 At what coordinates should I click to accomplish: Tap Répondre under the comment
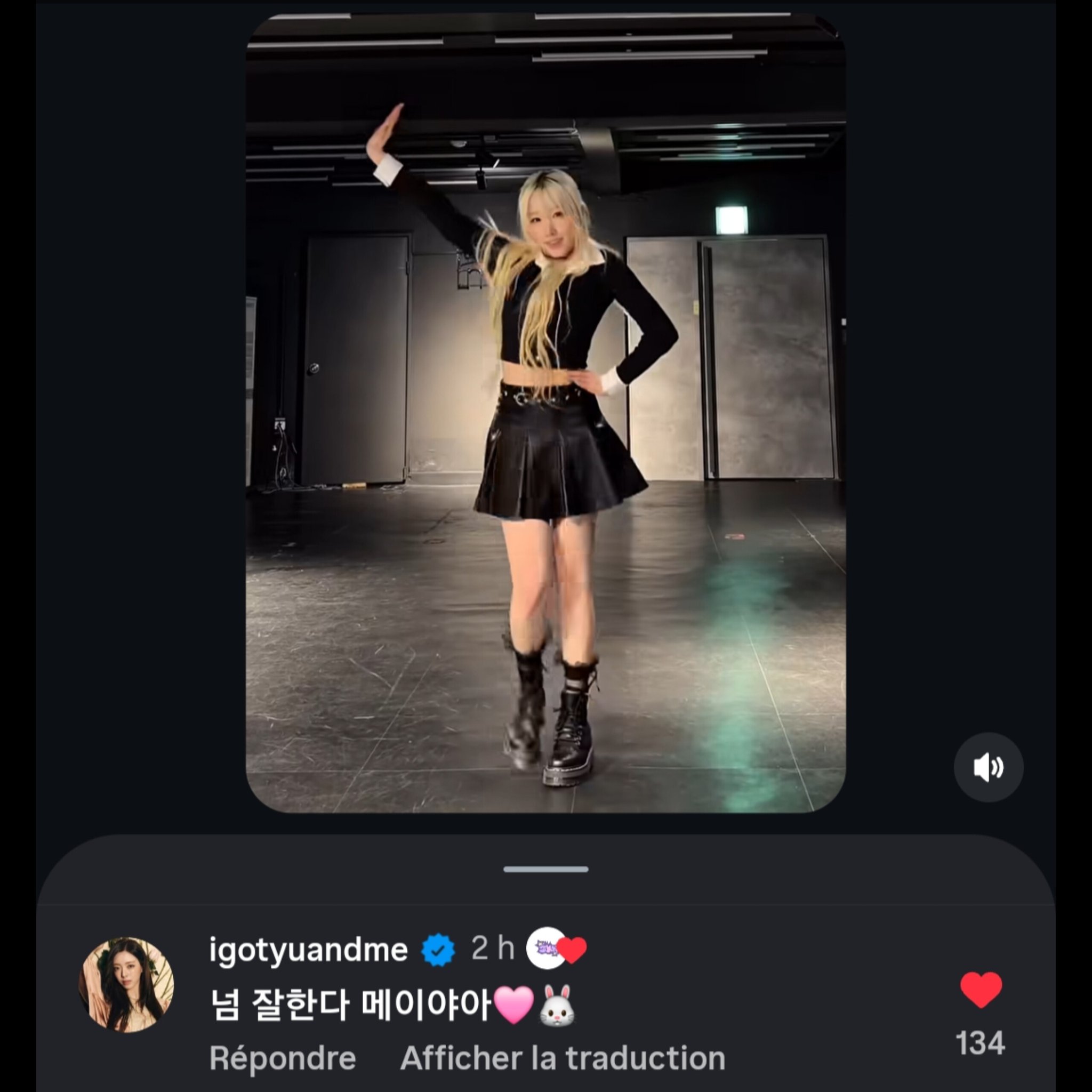click(x=283, y=1058)
